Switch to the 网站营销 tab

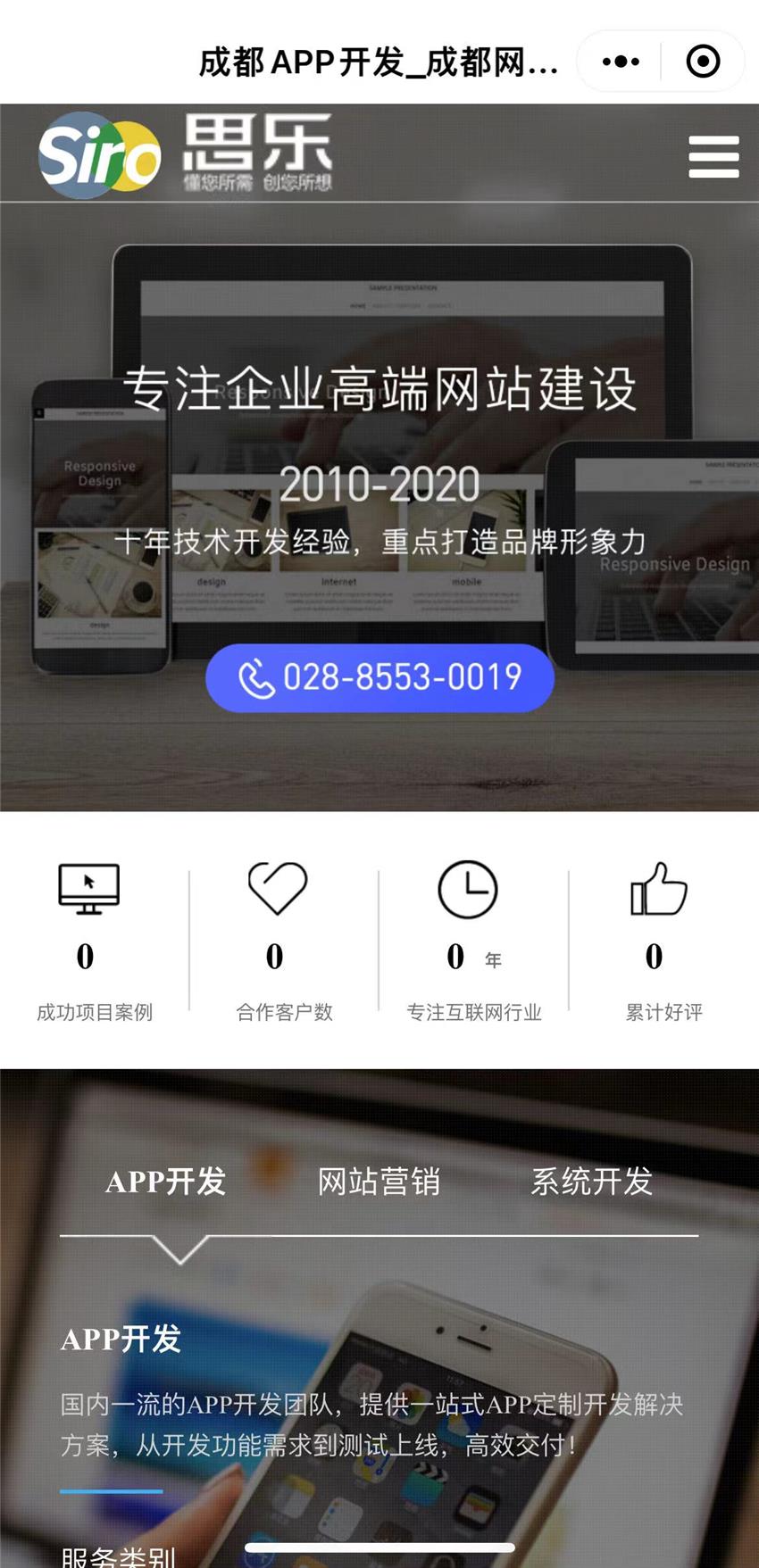click(x=379, y=1182)
